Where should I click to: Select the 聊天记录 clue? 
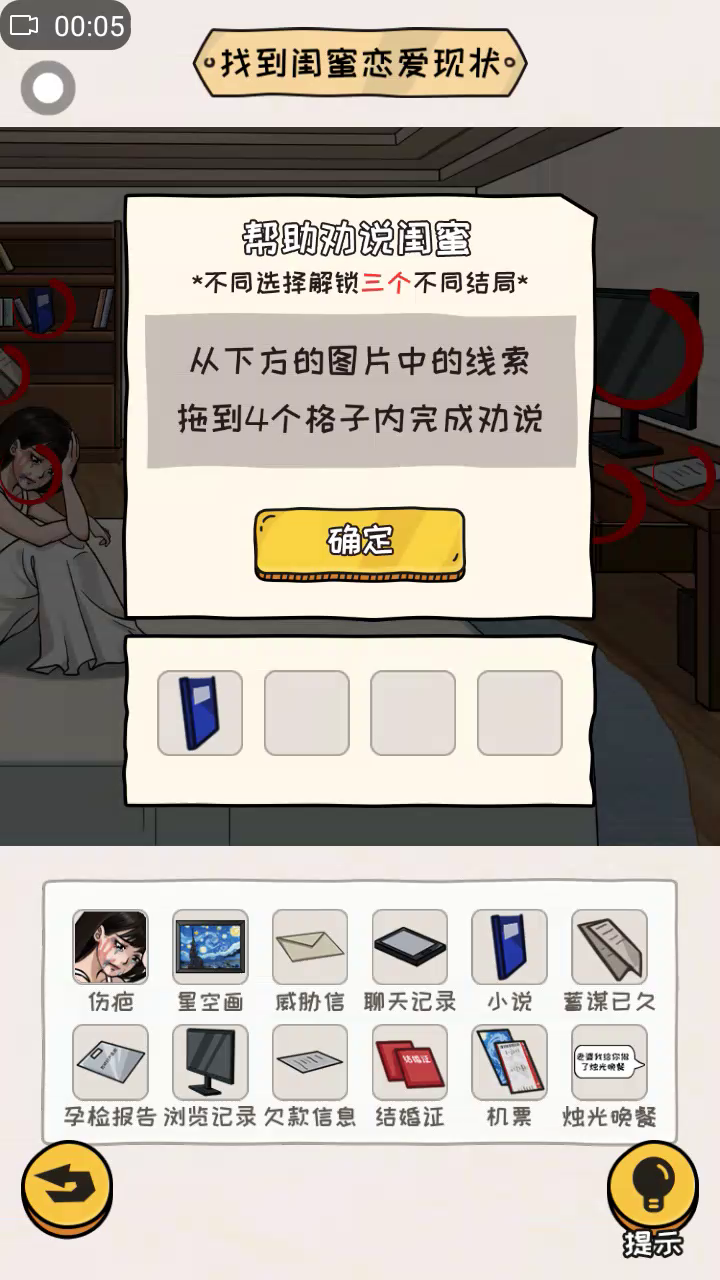pos(410,947)
